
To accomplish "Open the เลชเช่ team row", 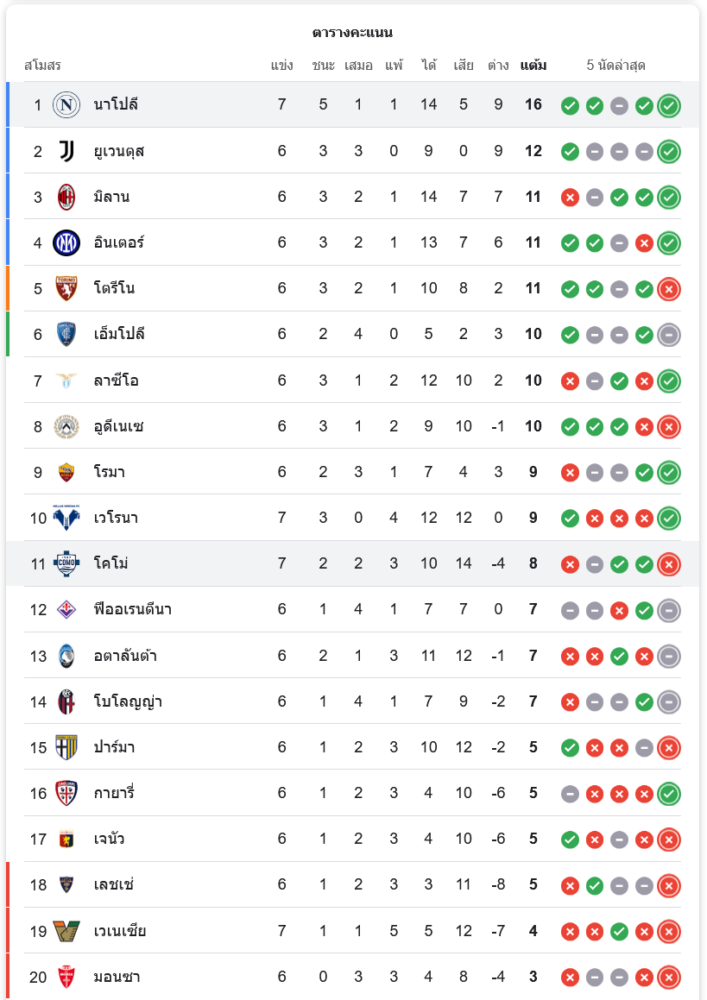I will coord(113,885).
